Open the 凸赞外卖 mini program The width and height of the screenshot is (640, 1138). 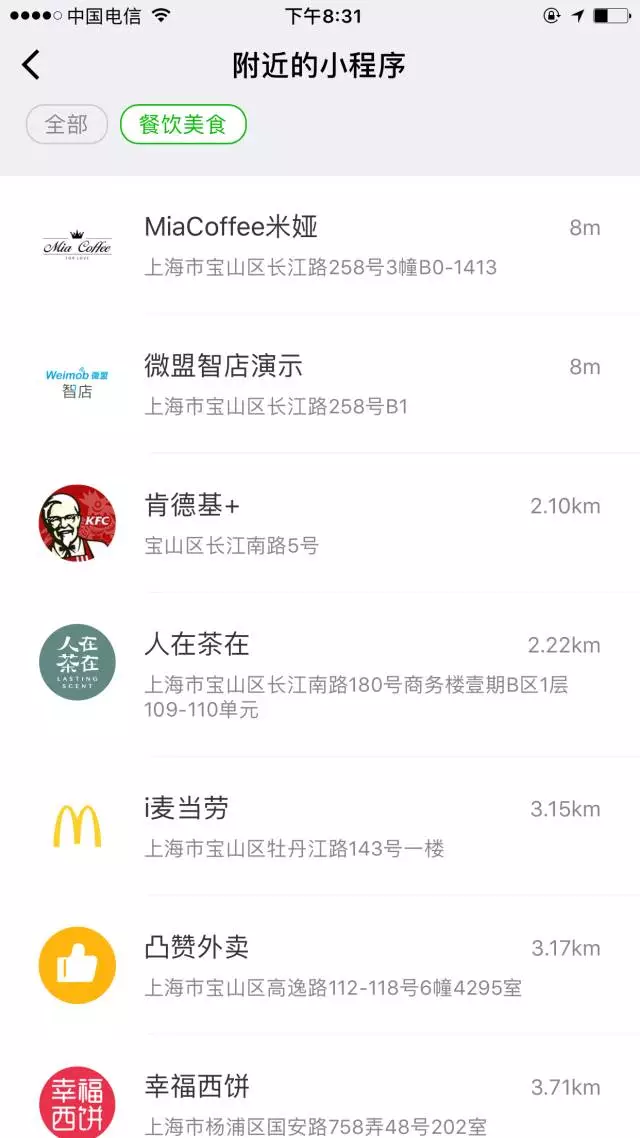[x=320, y=965]
